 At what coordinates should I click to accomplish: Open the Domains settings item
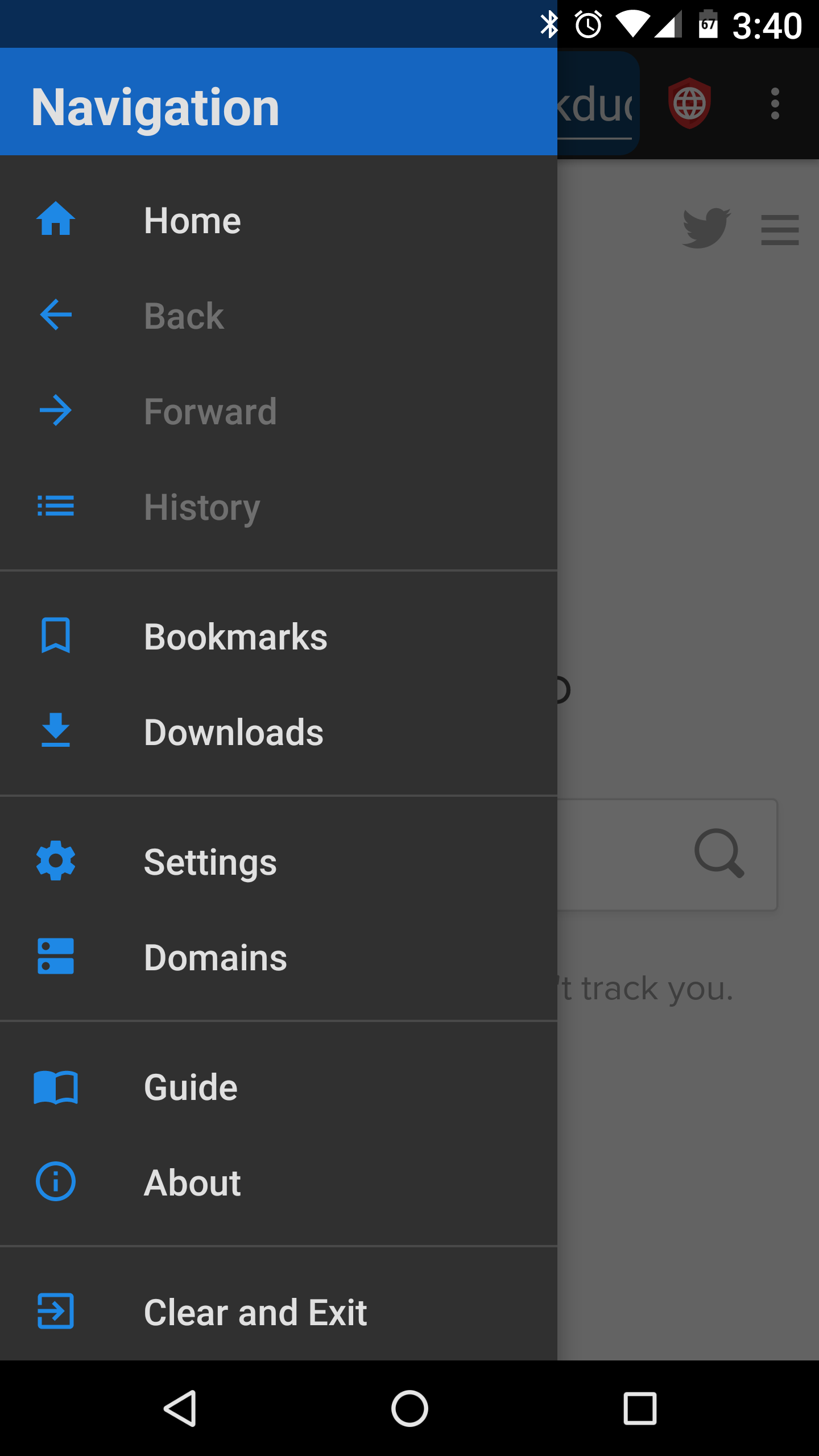(x=279, y=957)
